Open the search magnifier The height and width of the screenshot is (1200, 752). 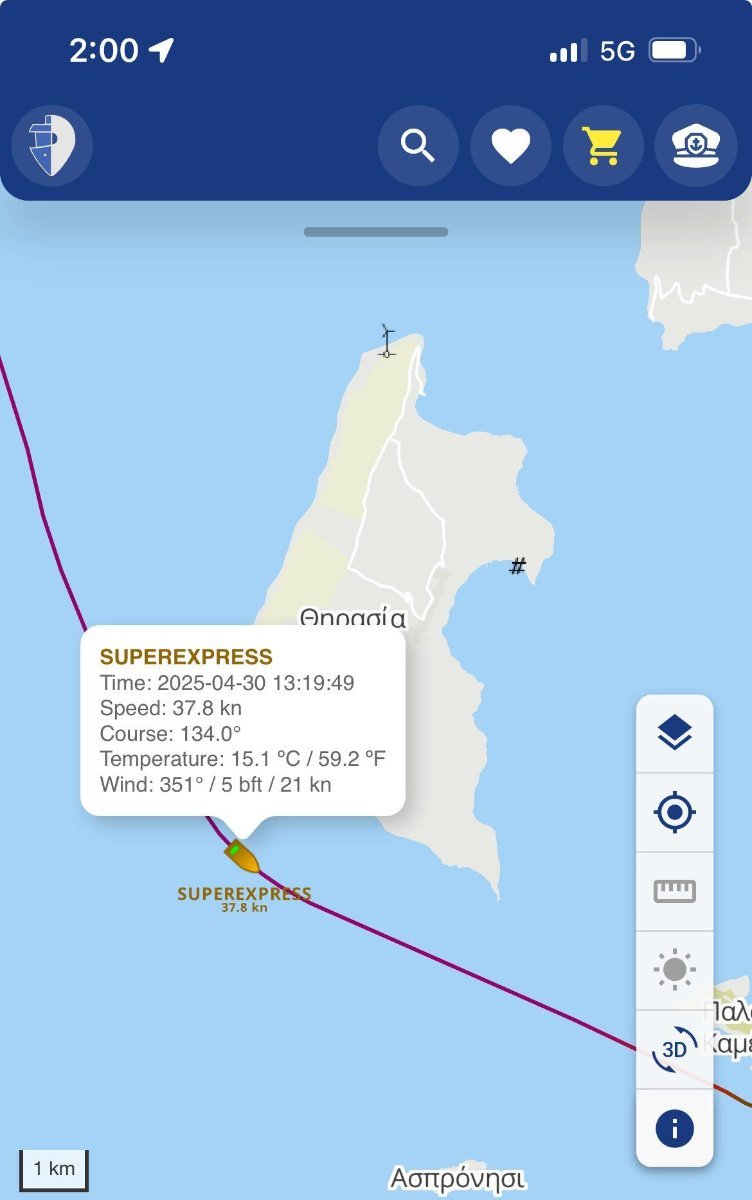(x=418, y=146)
